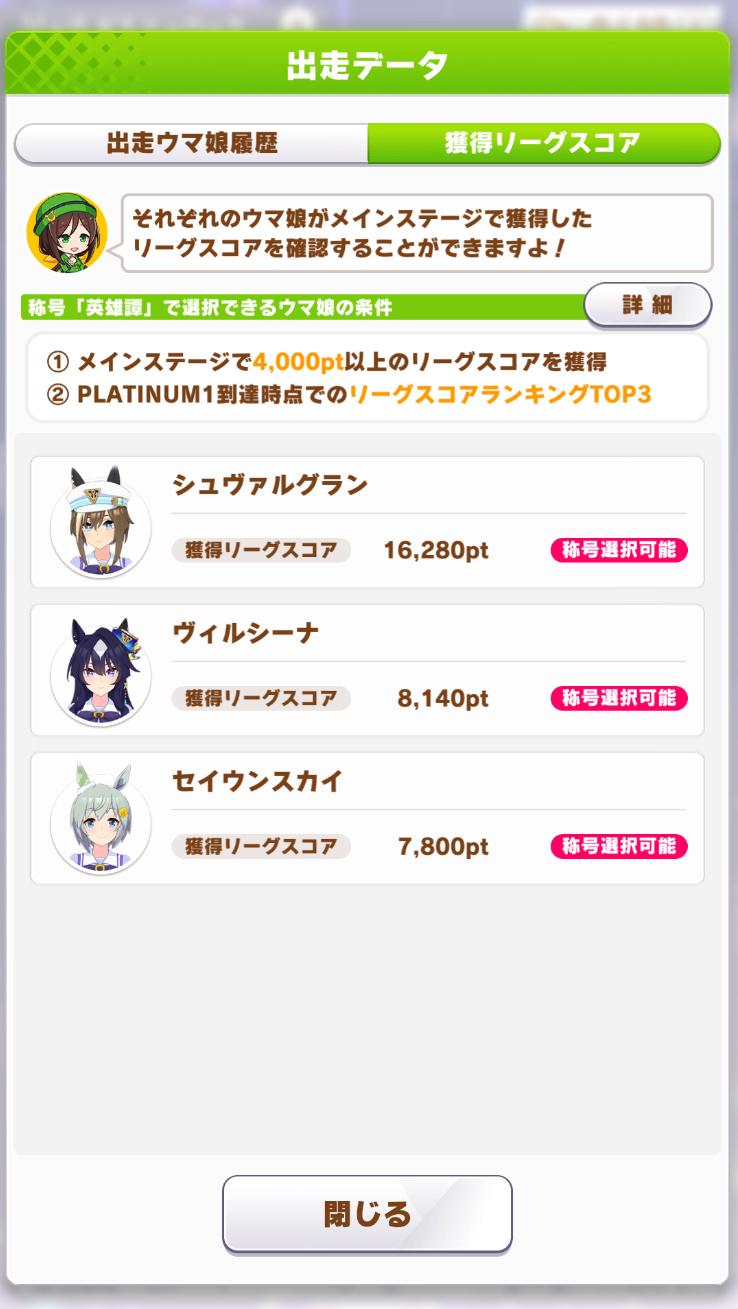
Task: Switch to the 出走ウマ娘履歴 tab
Action: 192,143
